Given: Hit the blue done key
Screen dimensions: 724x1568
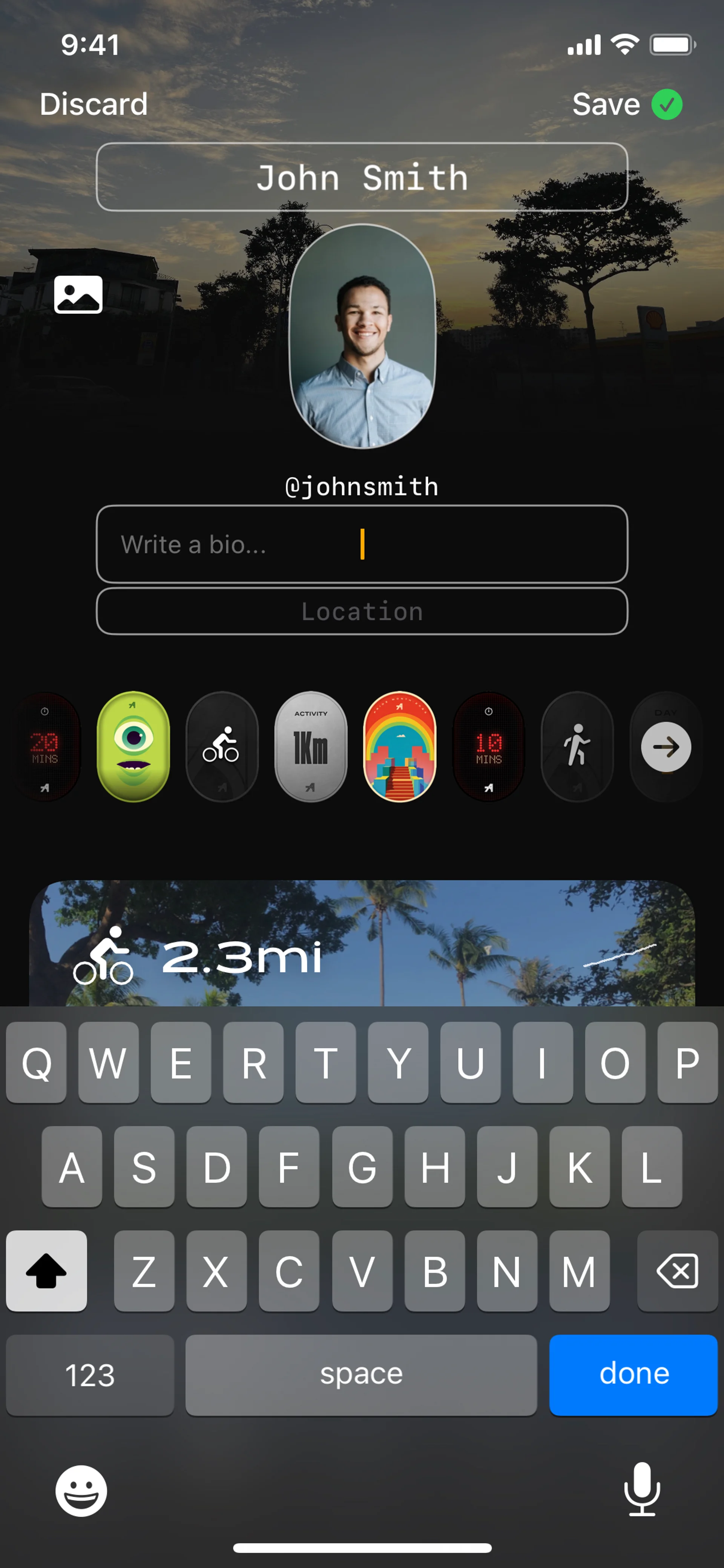Looking at the screenshot, I should [633, 1374].
